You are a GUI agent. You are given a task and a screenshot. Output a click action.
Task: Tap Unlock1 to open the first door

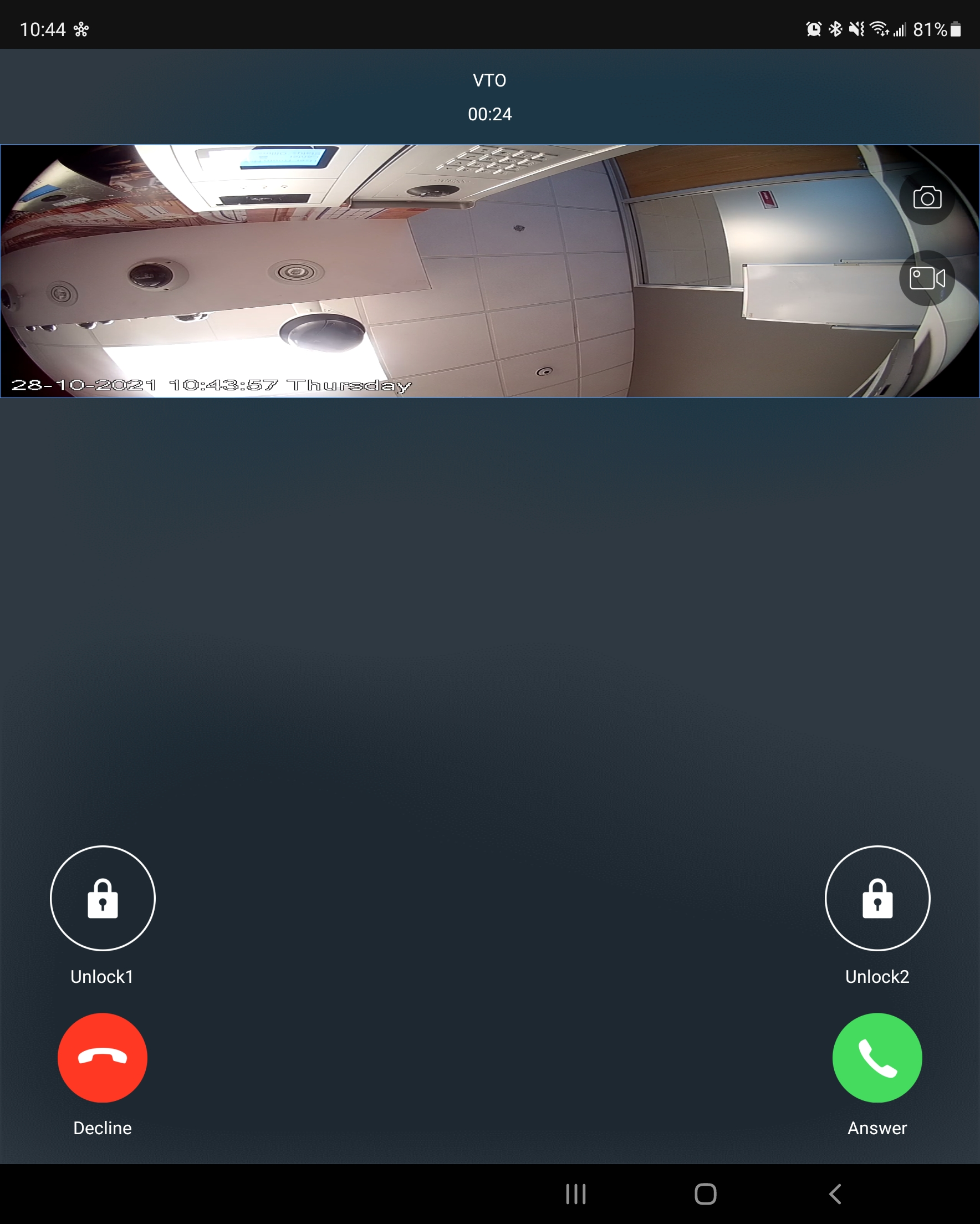tap(103, 898)
